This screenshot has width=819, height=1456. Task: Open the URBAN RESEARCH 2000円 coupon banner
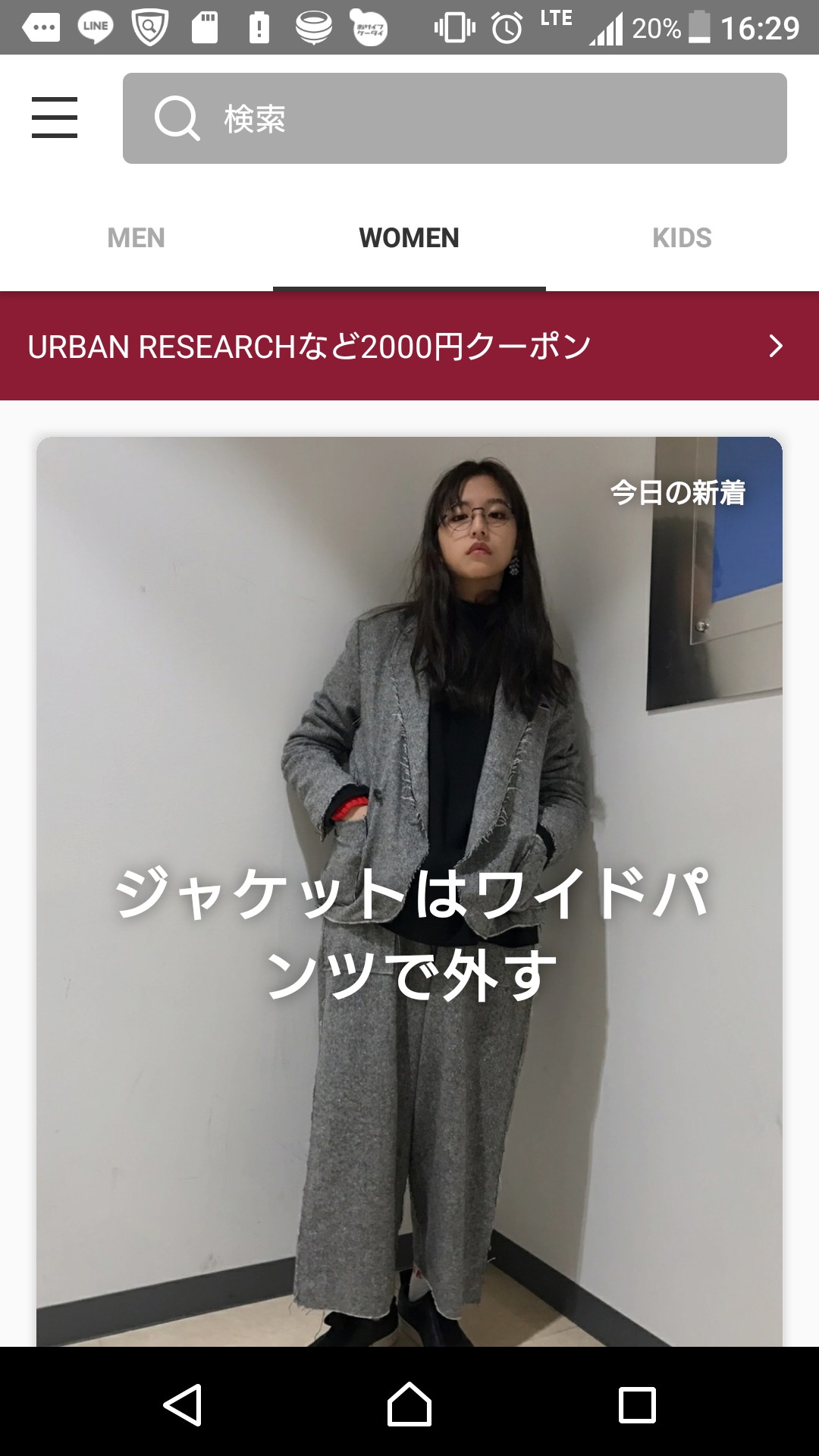click(409, 346)
